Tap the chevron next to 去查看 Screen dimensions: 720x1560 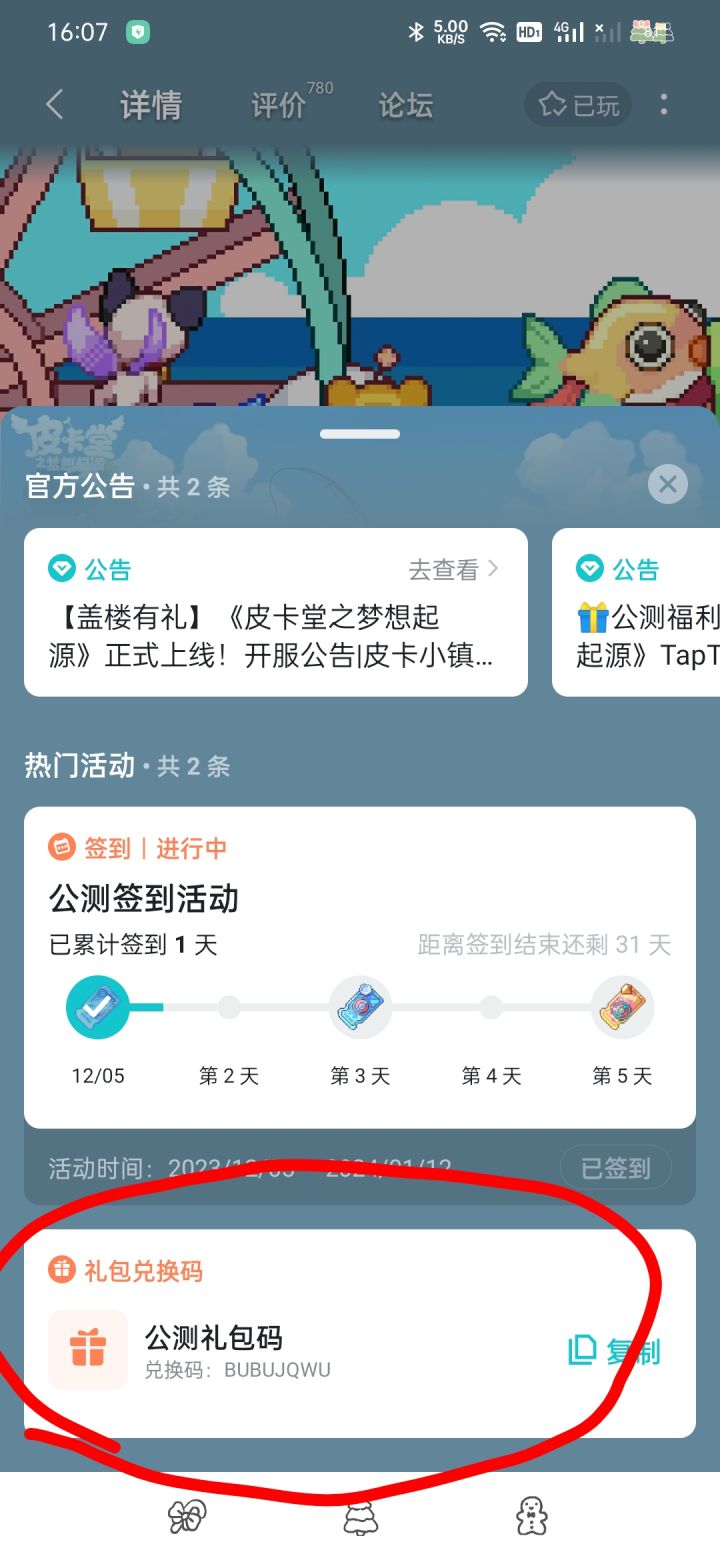pos(493,569)
